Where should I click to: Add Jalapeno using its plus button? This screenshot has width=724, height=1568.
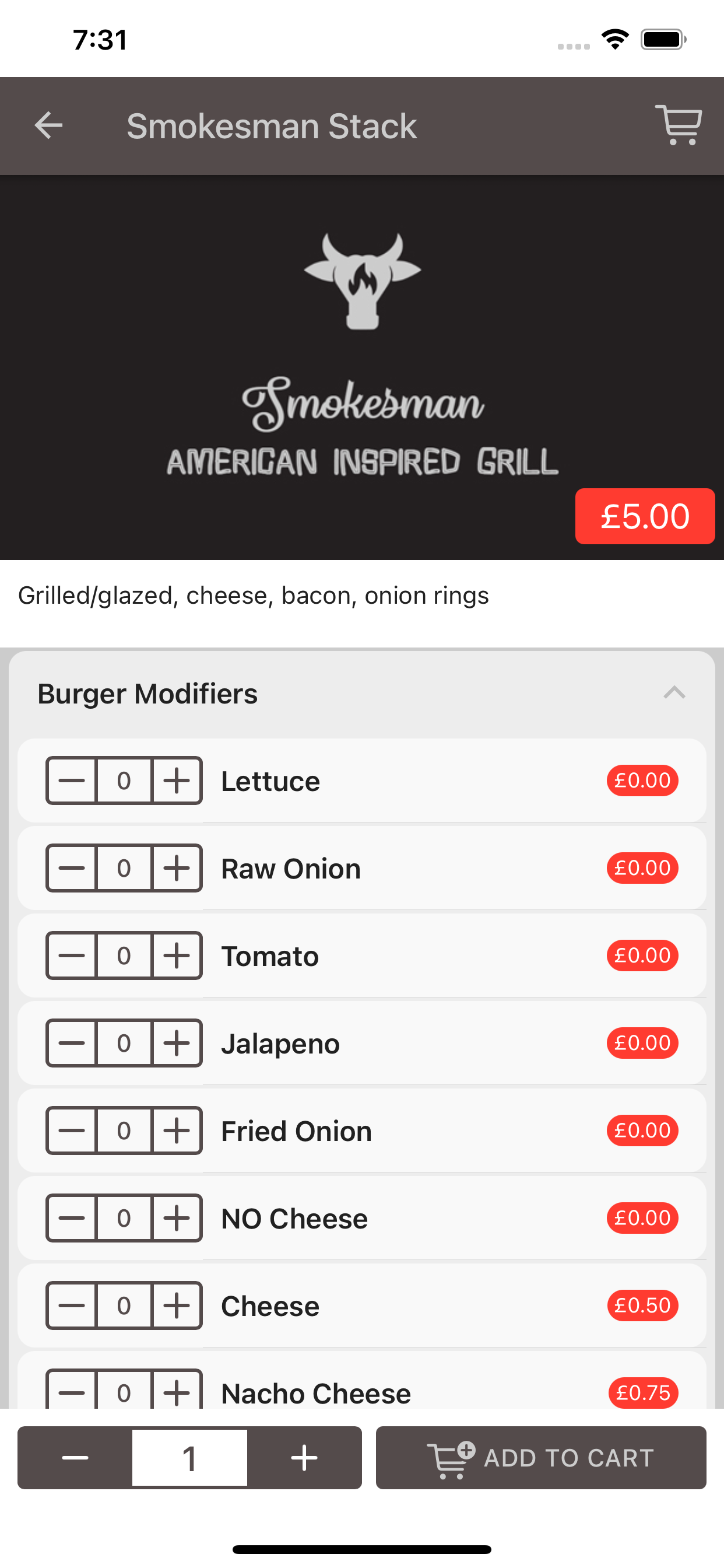[177, 1044]
